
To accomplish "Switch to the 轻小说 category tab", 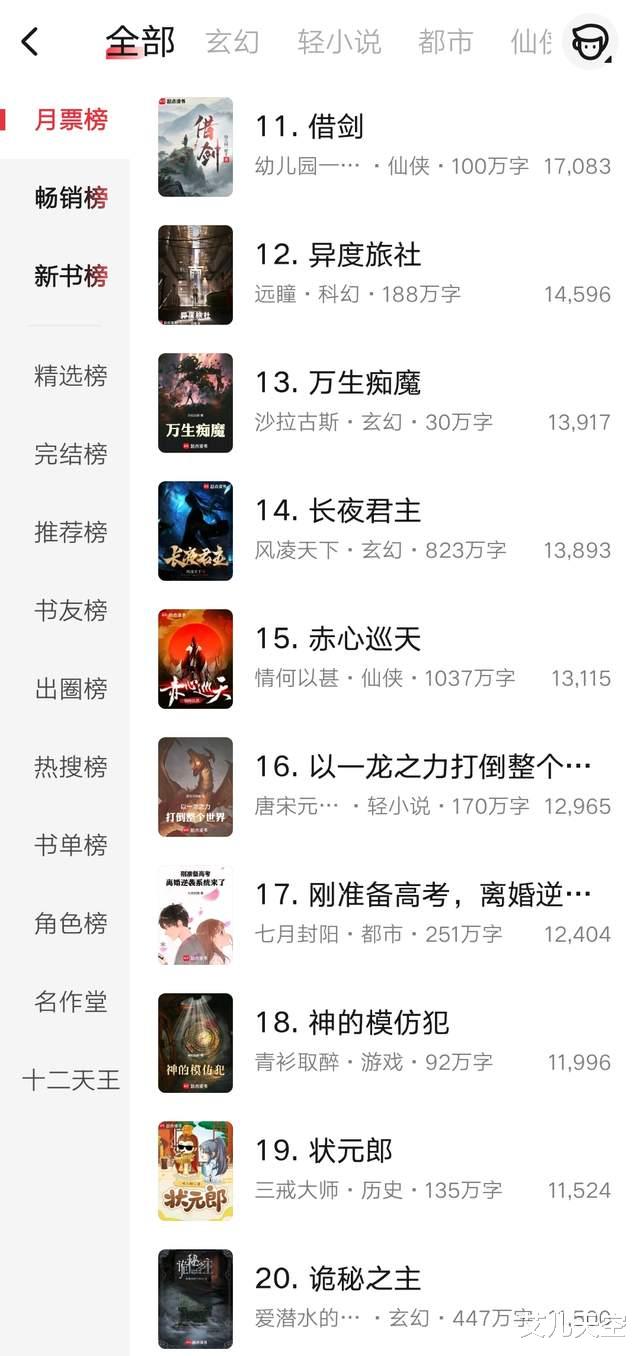I will 339,42.
